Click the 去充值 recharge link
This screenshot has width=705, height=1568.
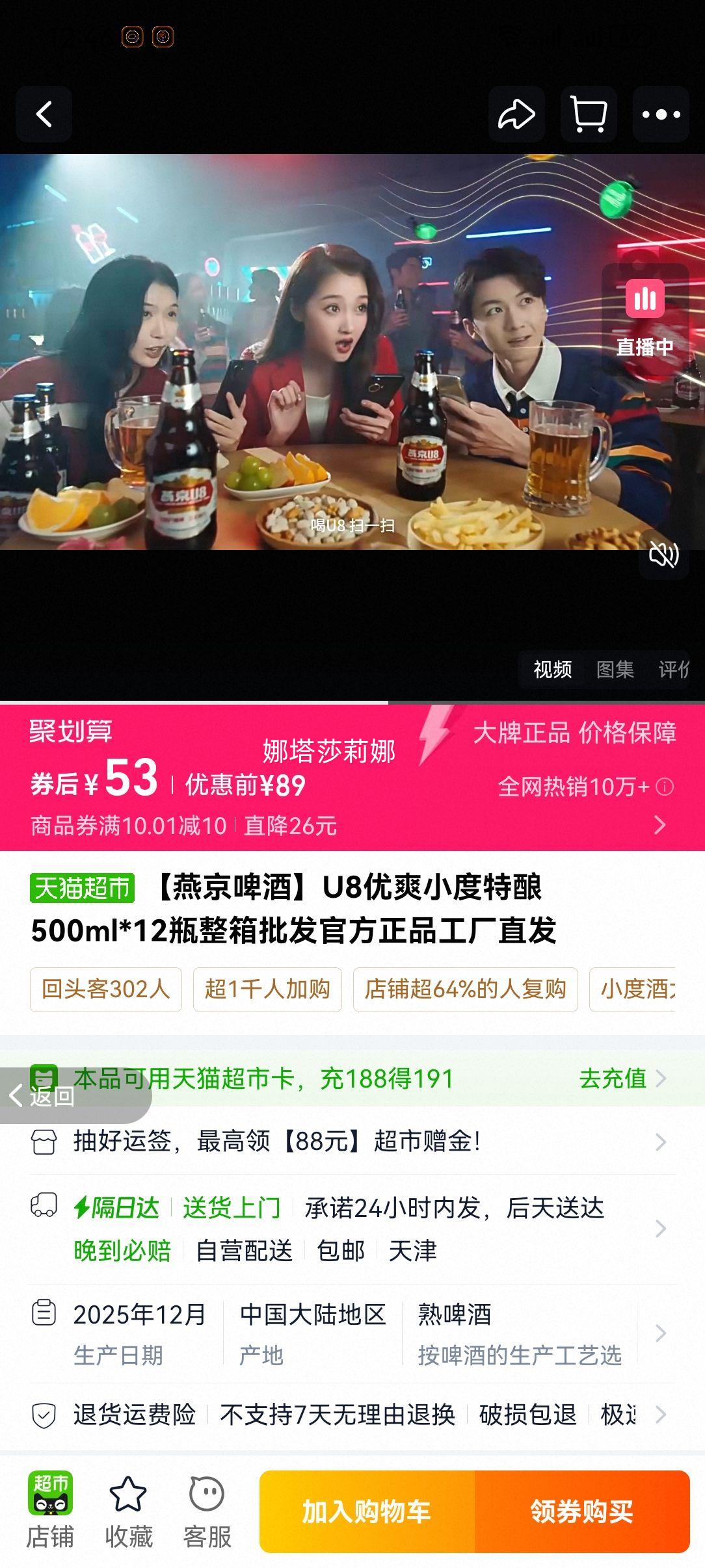tap(613, 1078)
